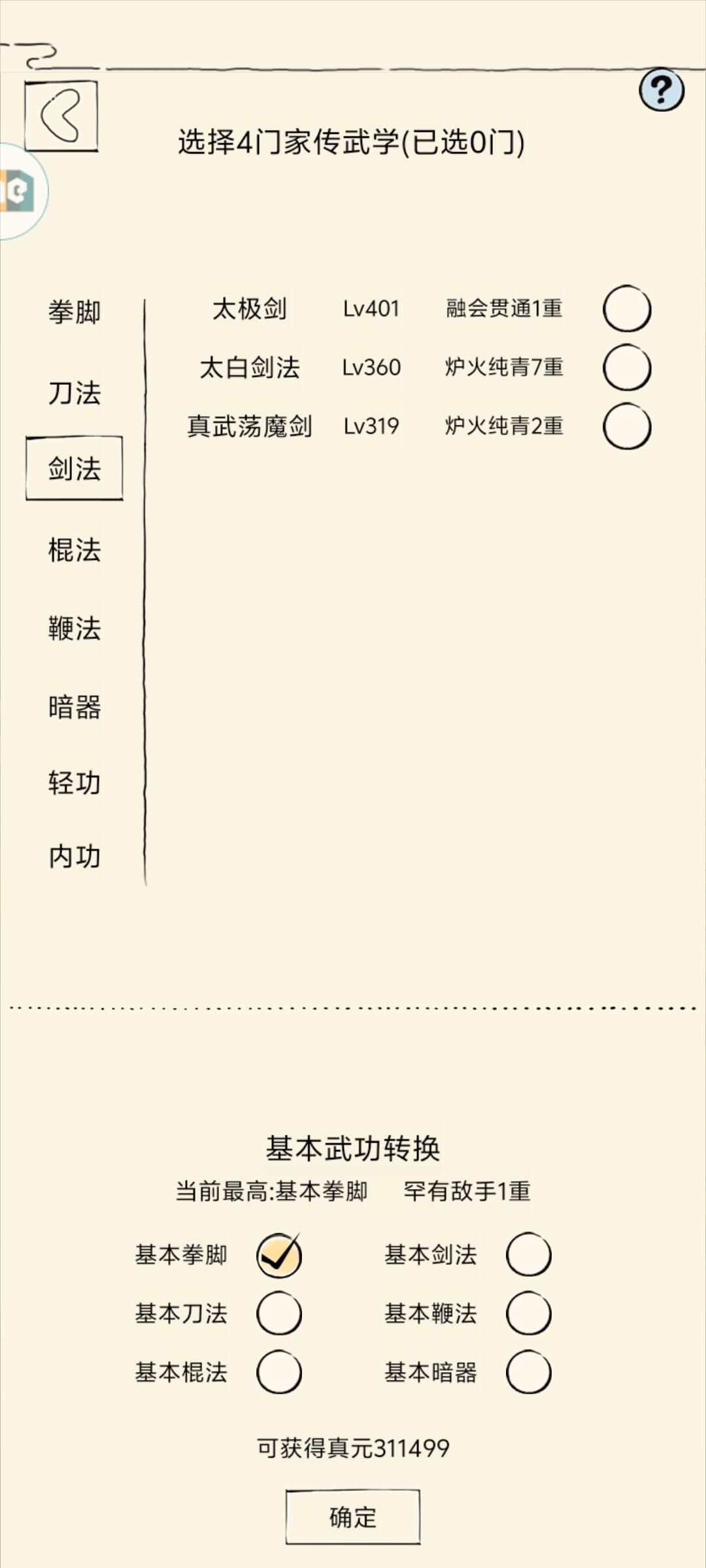Image resolution: width=706 pixels, height=1568 pixels.
Task: Switch to the 刀法 category tab
Action: [74, 390]
